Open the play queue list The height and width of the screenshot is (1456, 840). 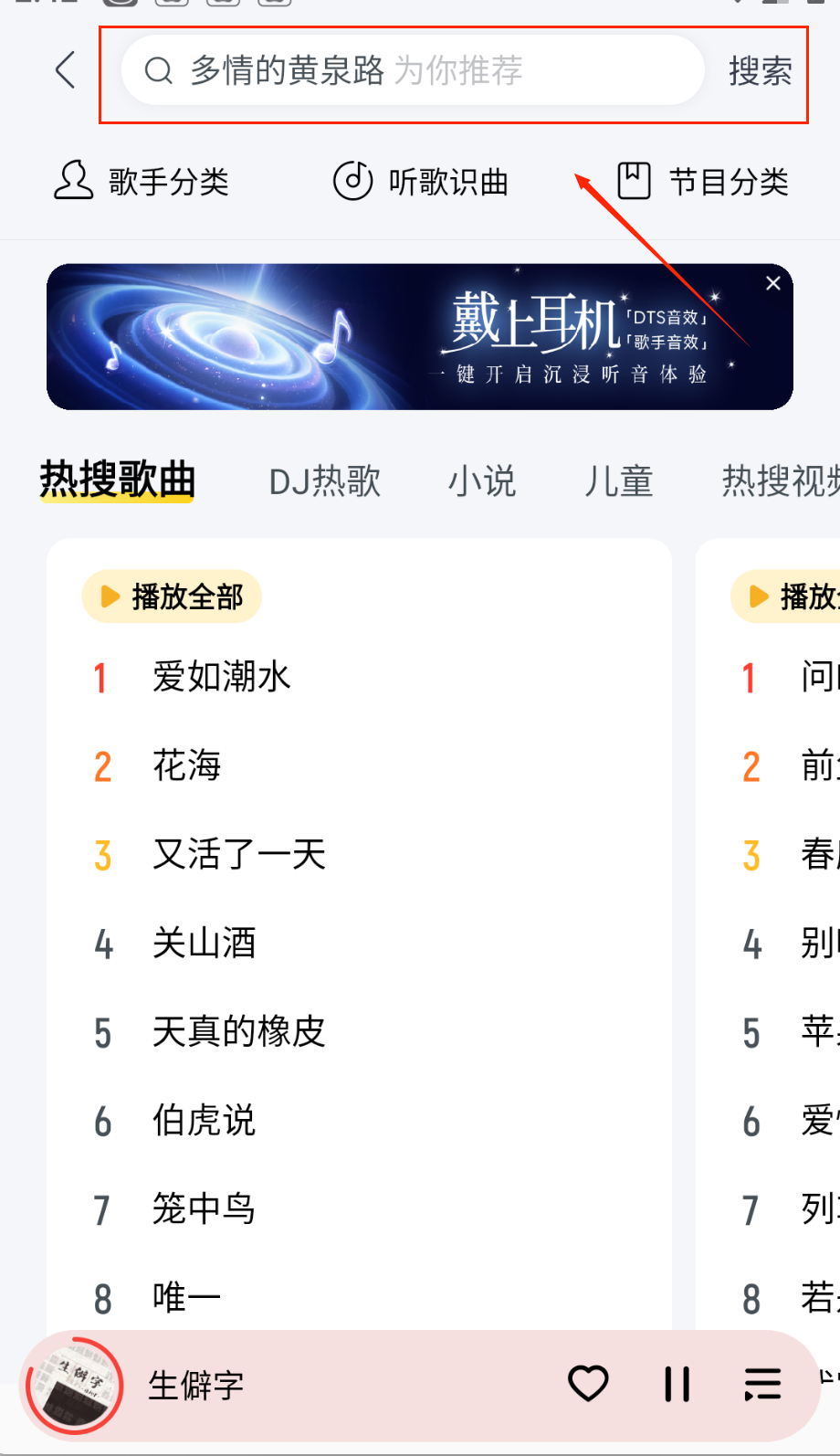[762, 1384]
